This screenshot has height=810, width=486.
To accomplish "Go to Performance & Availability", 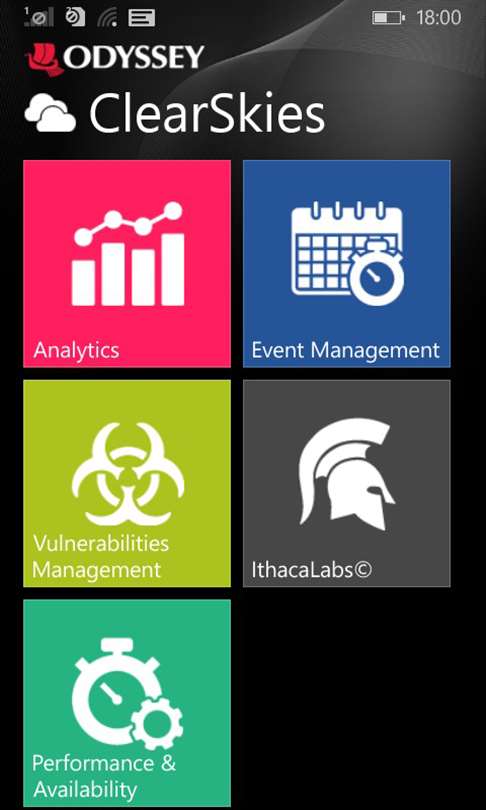I will [127, 703].
